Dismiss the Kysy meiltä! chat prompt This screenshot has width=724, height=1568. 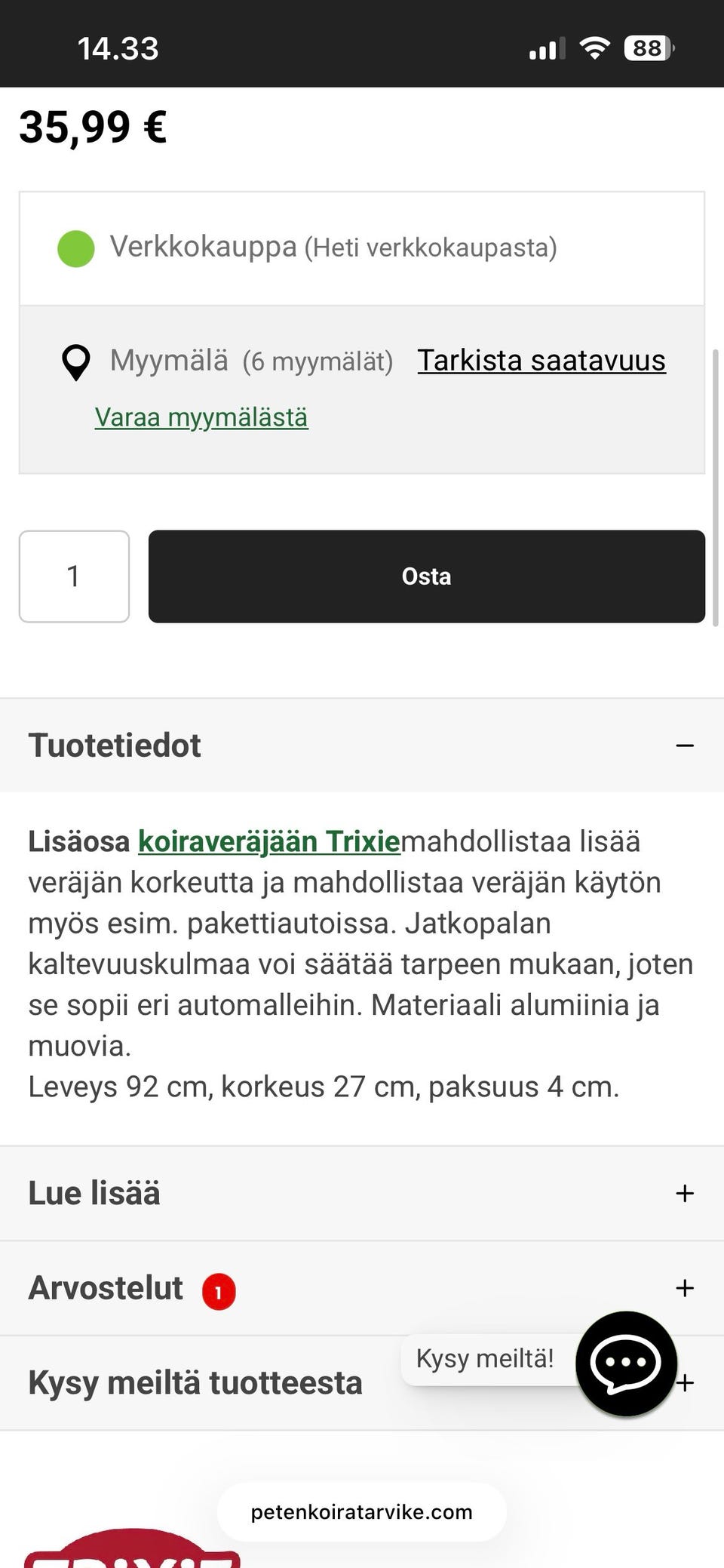tap(485, 1357)
